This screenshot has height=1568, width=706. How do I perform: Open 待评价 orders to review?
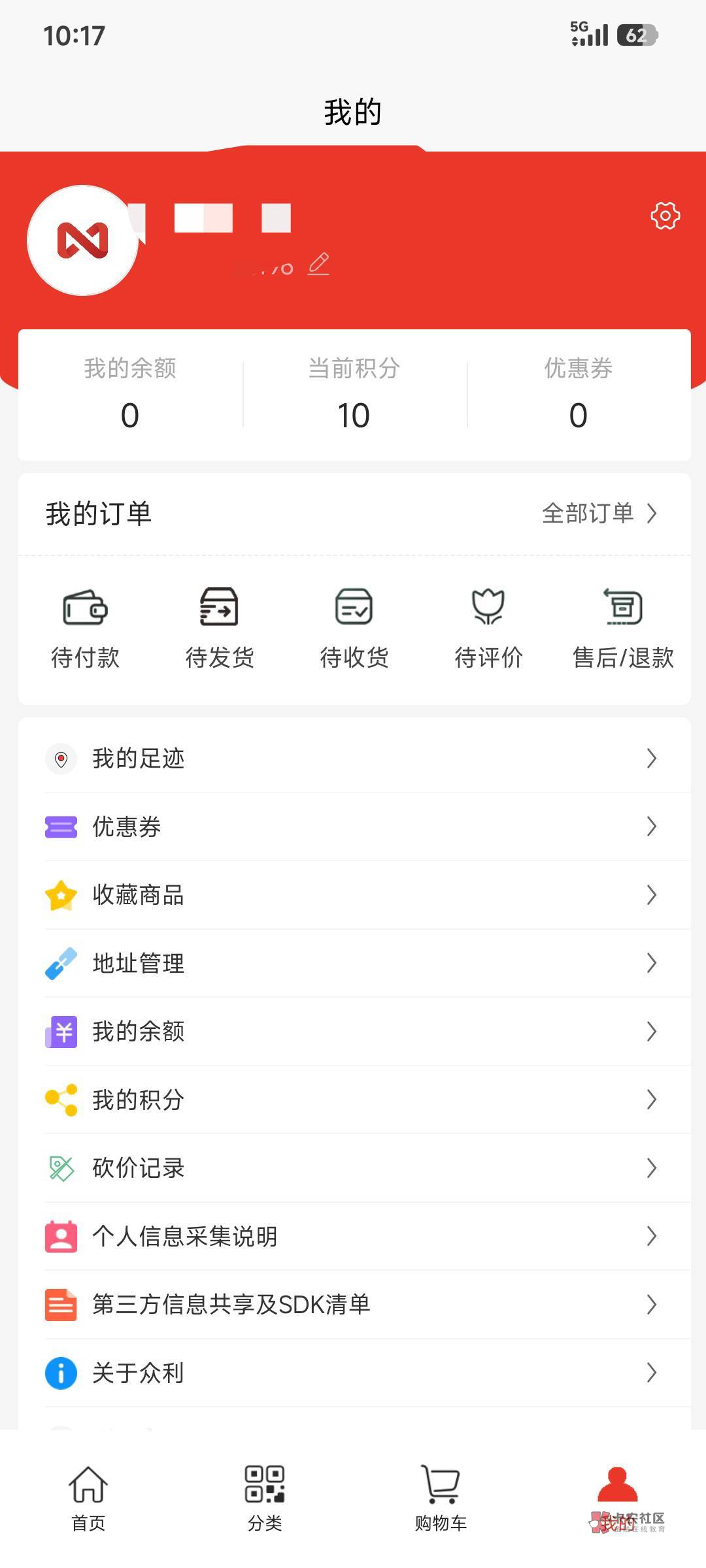coord(488,628)
